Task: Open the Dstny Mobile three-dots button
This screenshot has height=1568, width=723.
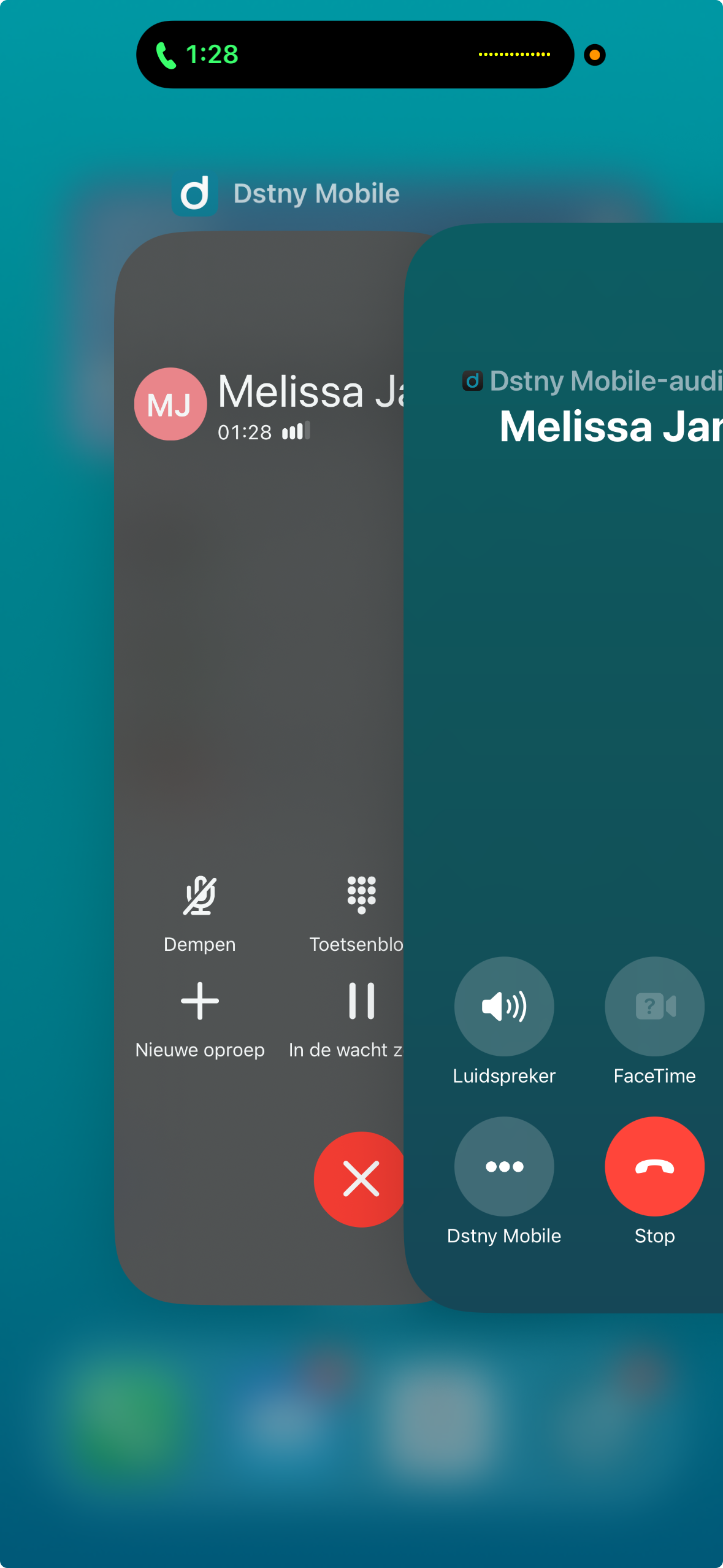Action: [503, 1166]
